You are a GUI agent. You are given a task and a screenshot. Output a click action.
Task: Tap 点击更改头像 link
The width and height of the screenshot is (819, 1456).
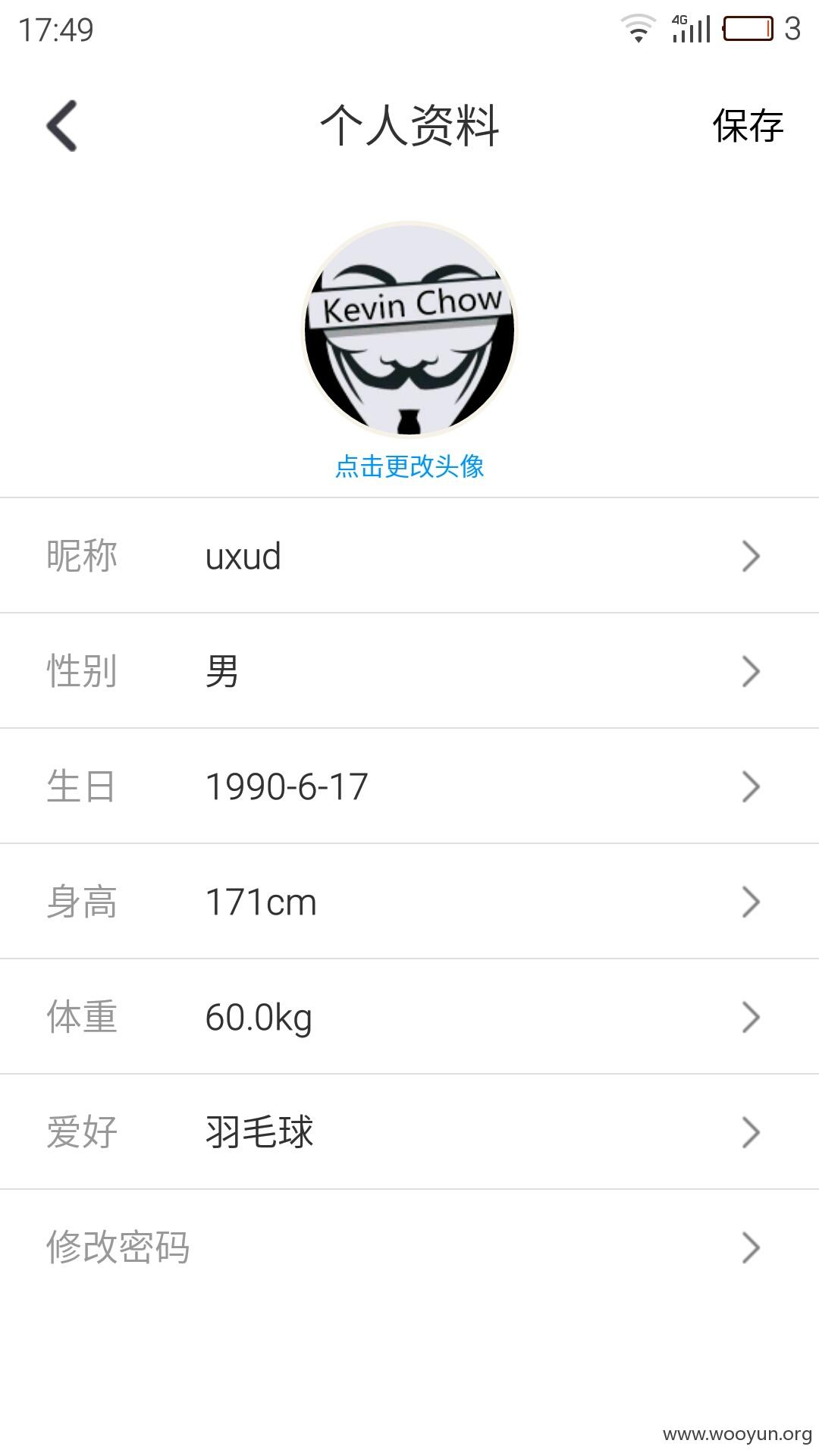[x=409, y=466]
